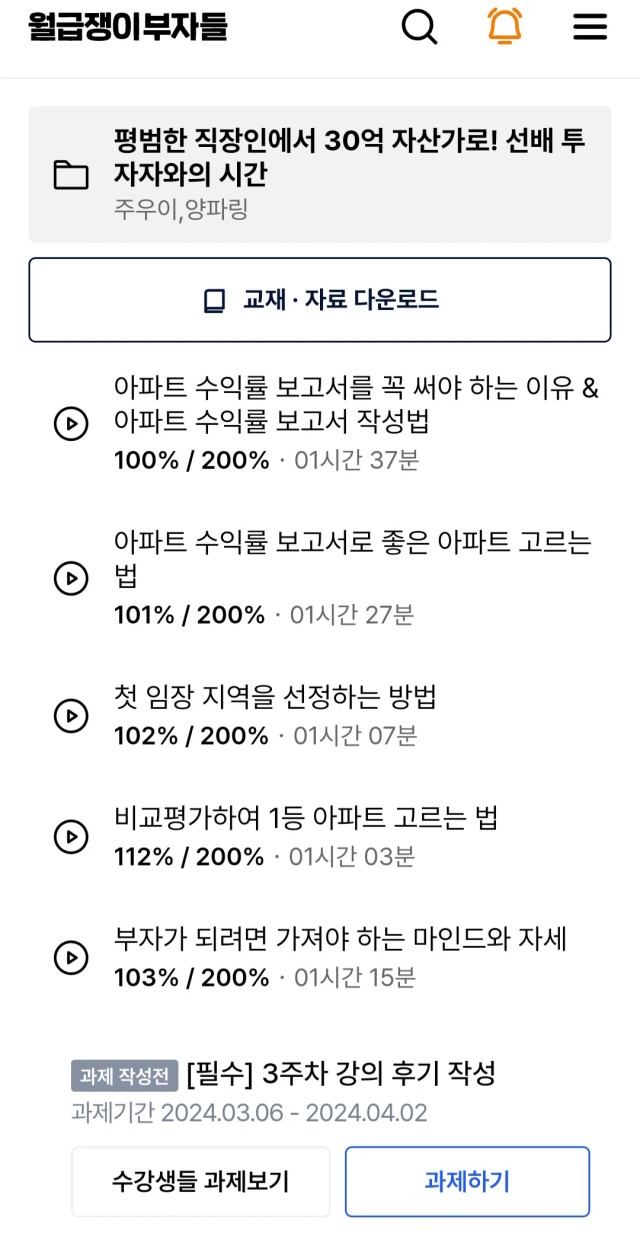Tap 수강생들 과제보기 button
The height and width of the screenshot is (1243, 640).
[x=201, y=1182]
